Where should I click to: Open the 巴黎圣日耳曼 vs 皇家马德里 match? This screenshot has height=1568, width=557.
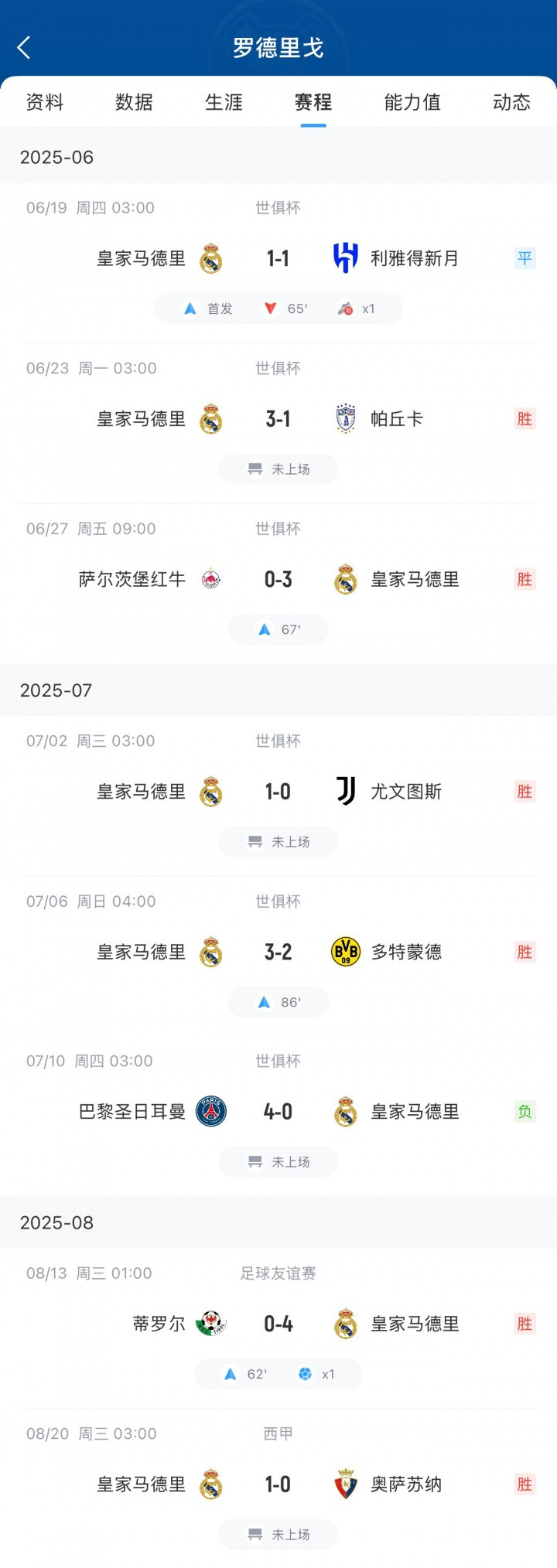(278, 1112)
